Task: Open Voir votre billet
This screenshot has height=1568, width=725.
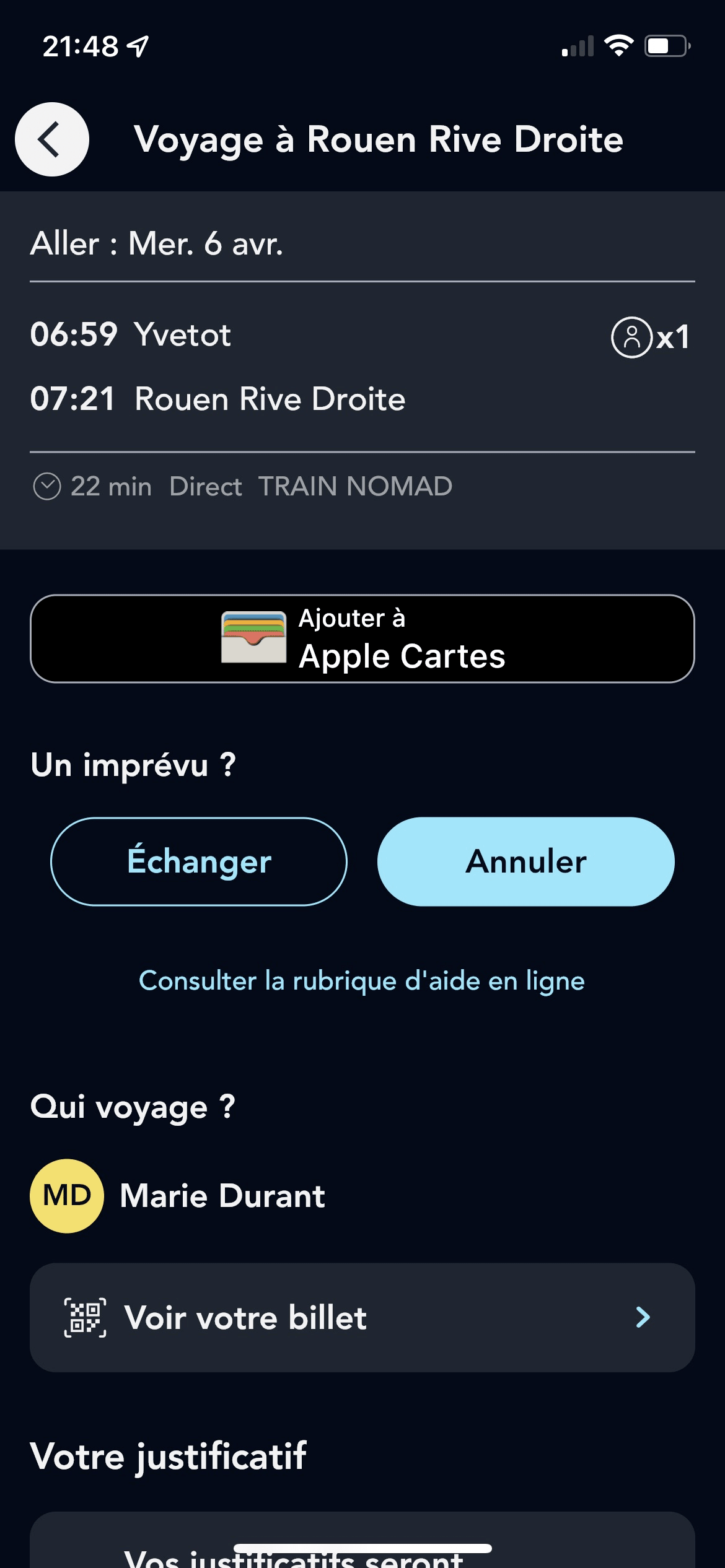Action: [362, 1317]
